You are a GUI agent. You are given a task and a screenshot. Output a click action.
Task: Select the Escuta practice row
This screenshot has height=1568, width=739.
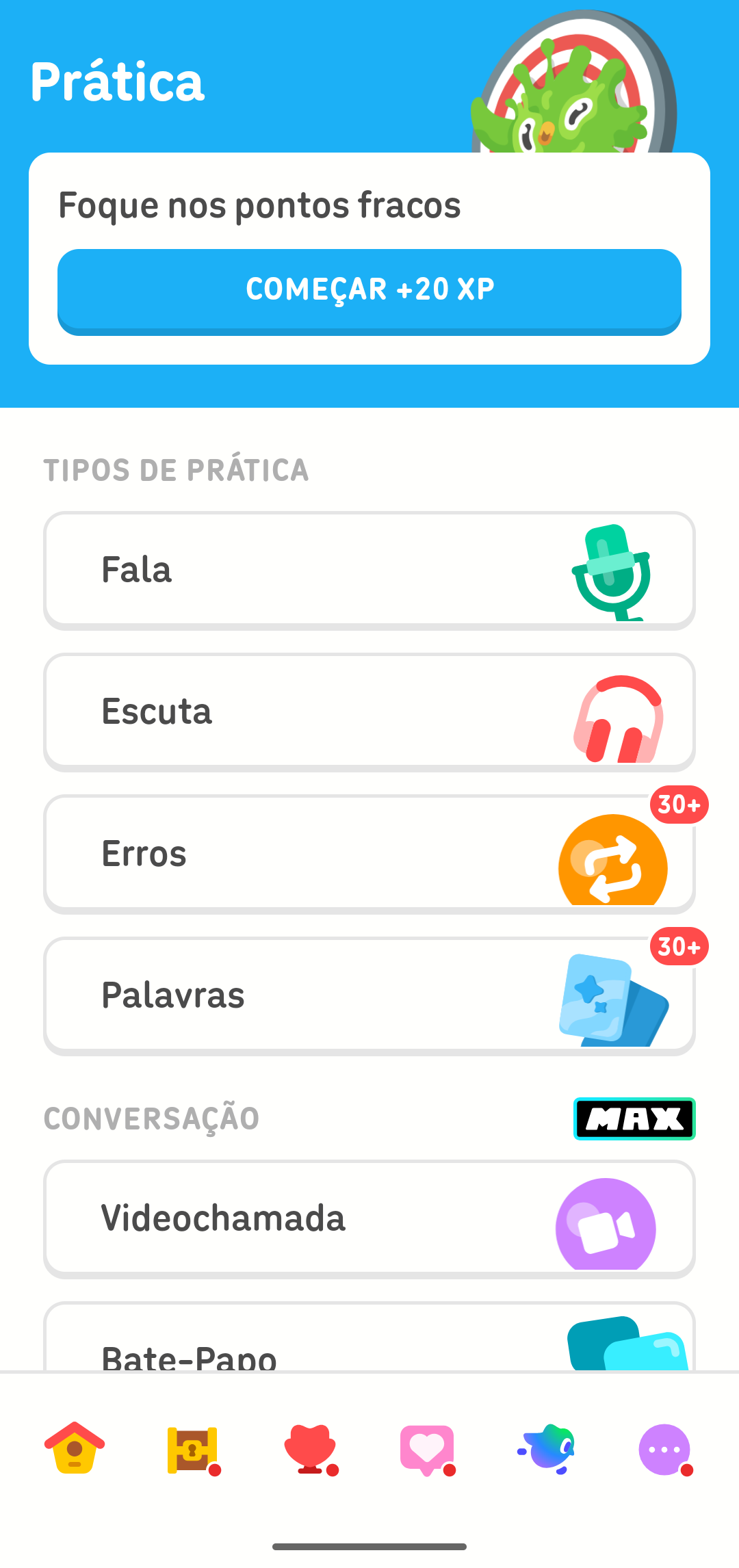pos(369,711)
